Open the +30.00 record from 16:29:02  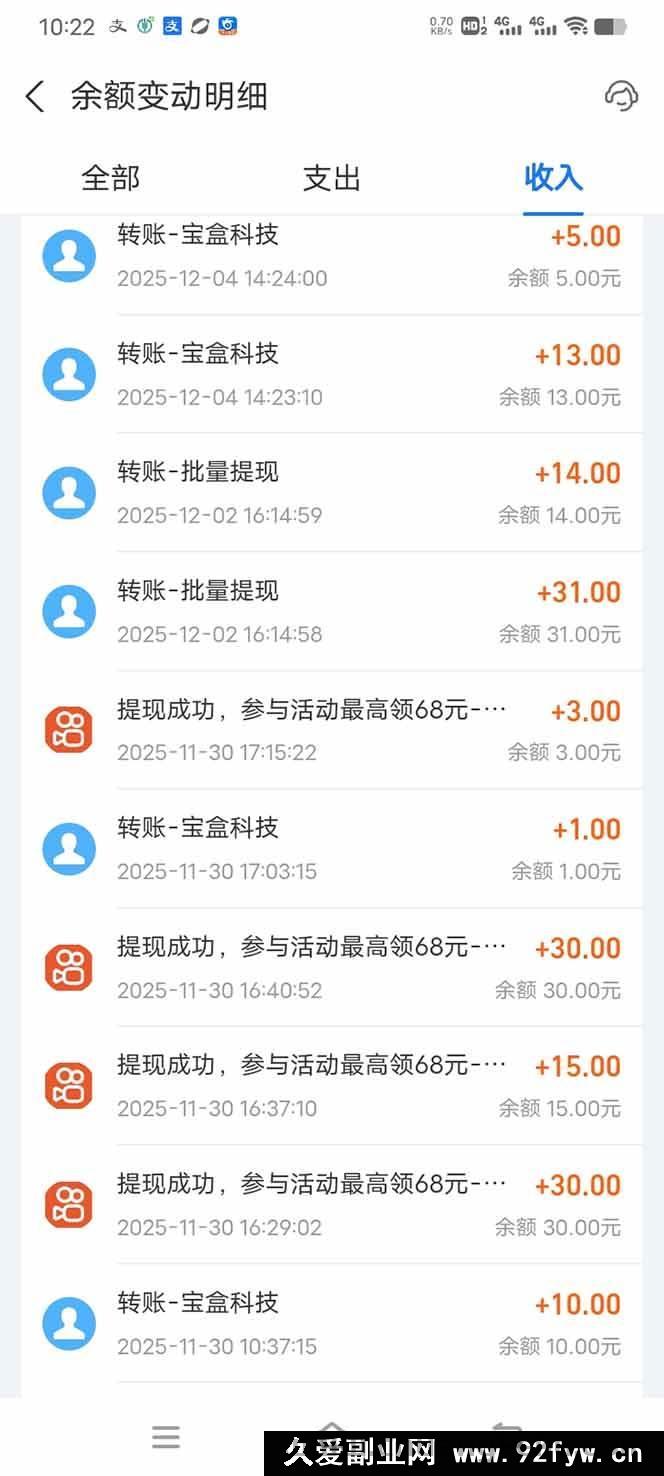(x=331, y=1205)
